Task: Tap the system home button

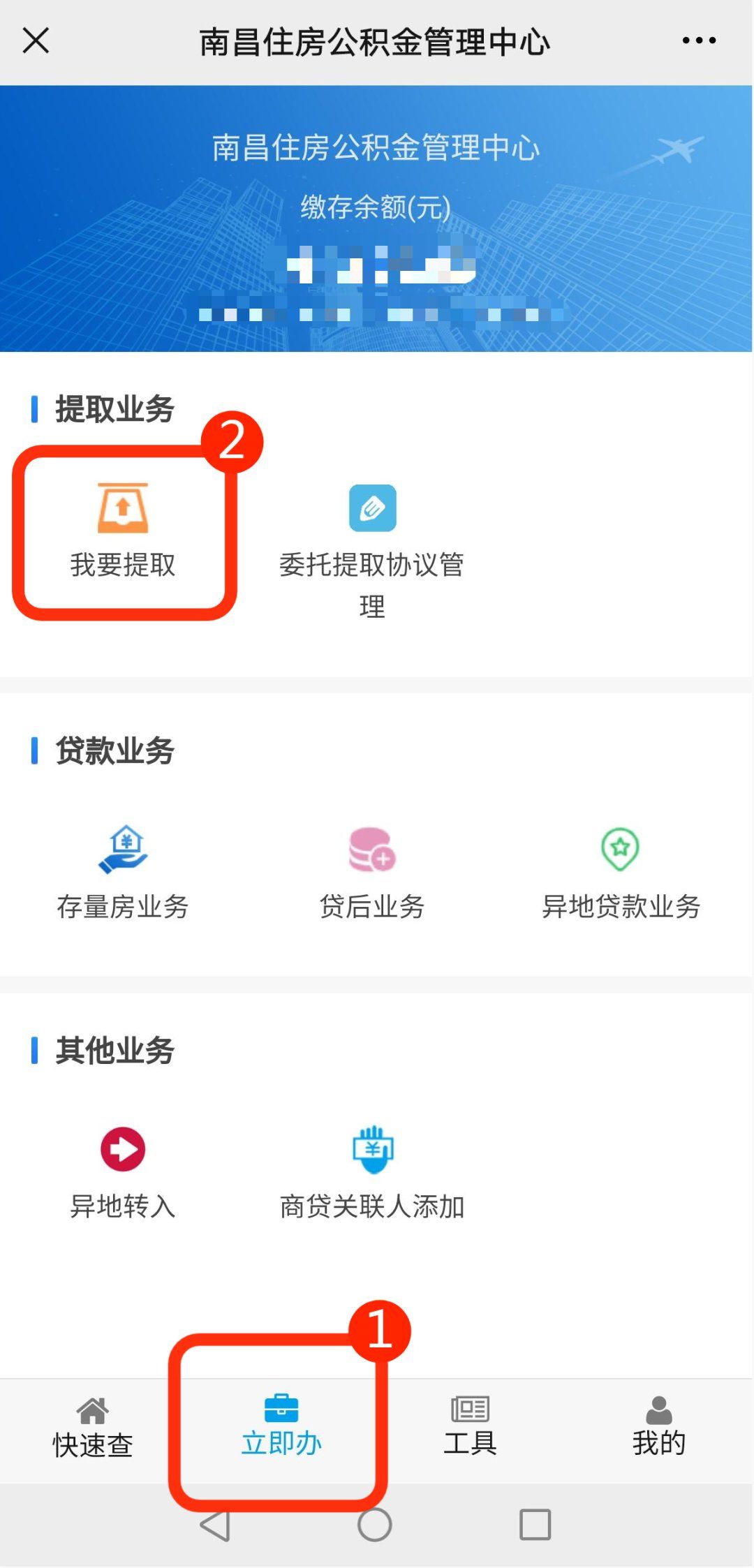Action: 375,1525
